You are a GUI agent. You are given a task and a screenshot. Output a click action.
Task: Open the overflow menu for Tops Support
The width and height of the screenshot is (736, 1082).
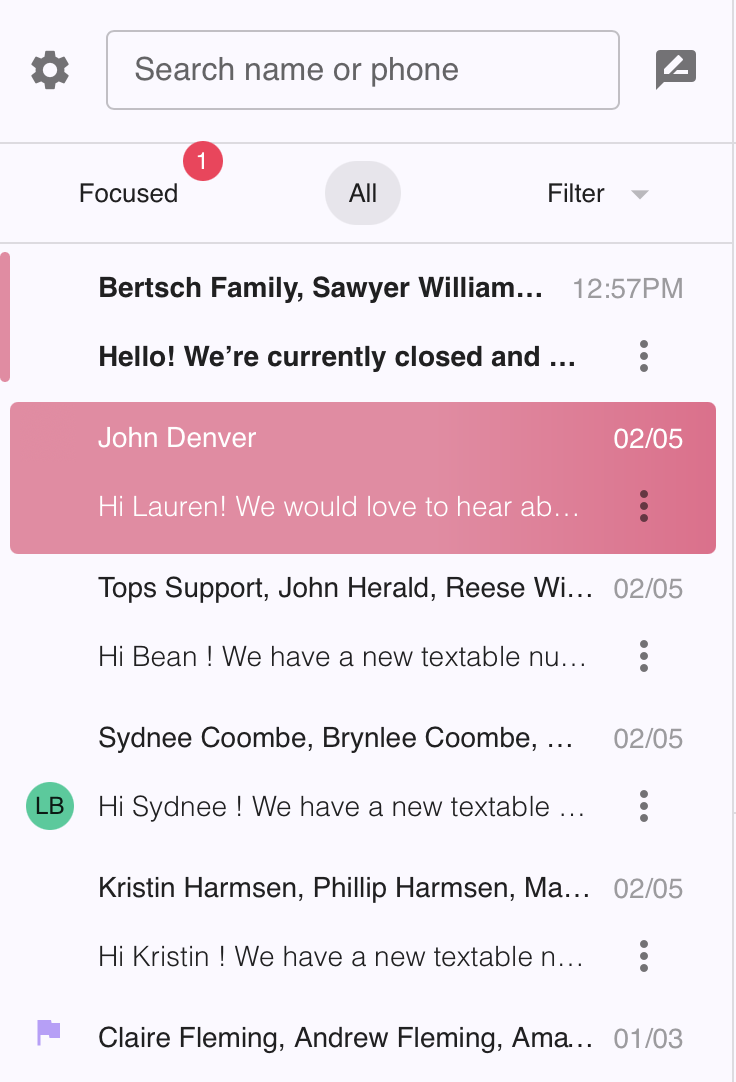(x=644, y=656)
